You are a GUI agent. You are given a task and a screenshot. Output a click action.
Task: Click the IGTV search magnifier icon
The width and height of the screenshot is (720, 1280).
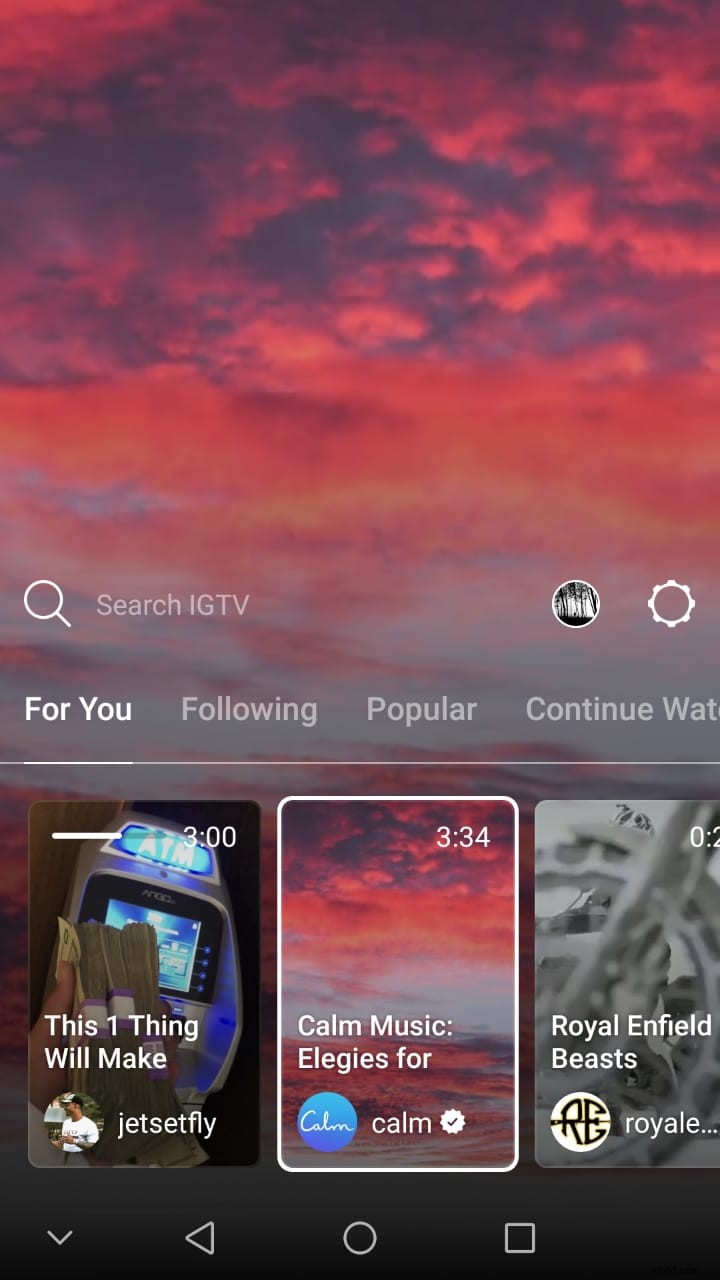coord(46,603)
